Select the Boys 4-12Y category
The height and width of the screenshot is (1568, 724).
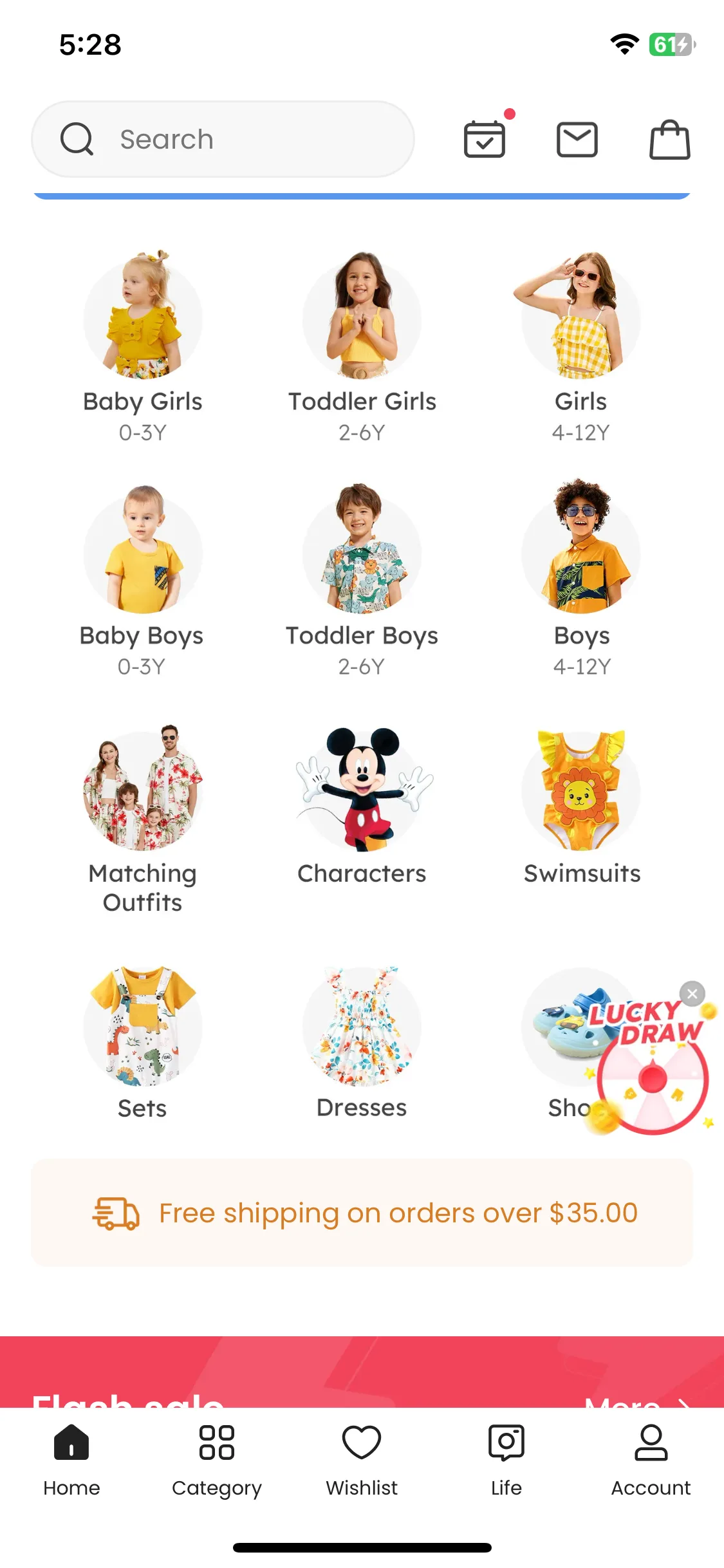point(580,579)
